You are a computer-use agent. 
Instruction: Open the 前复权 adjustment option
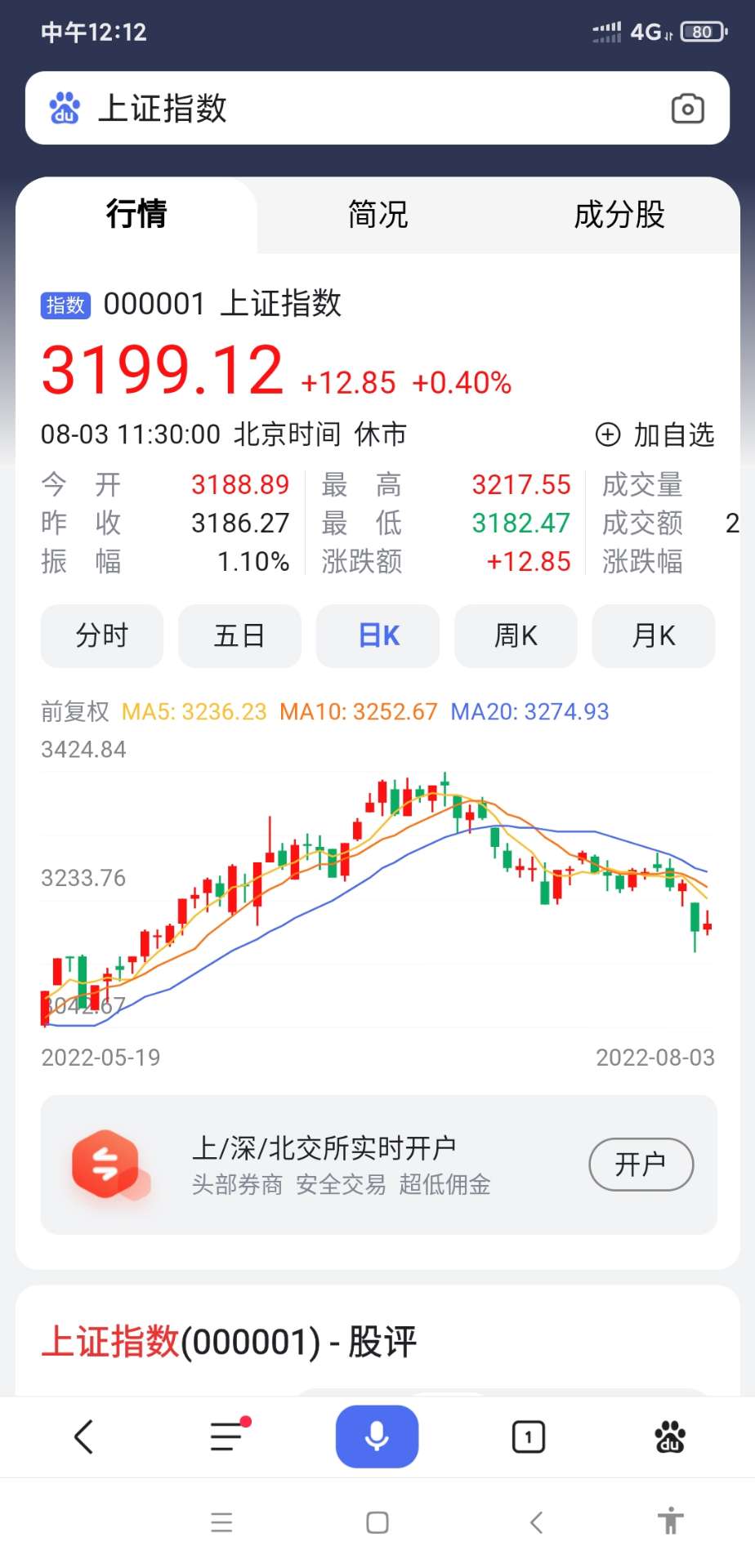[x=75, y=711]
